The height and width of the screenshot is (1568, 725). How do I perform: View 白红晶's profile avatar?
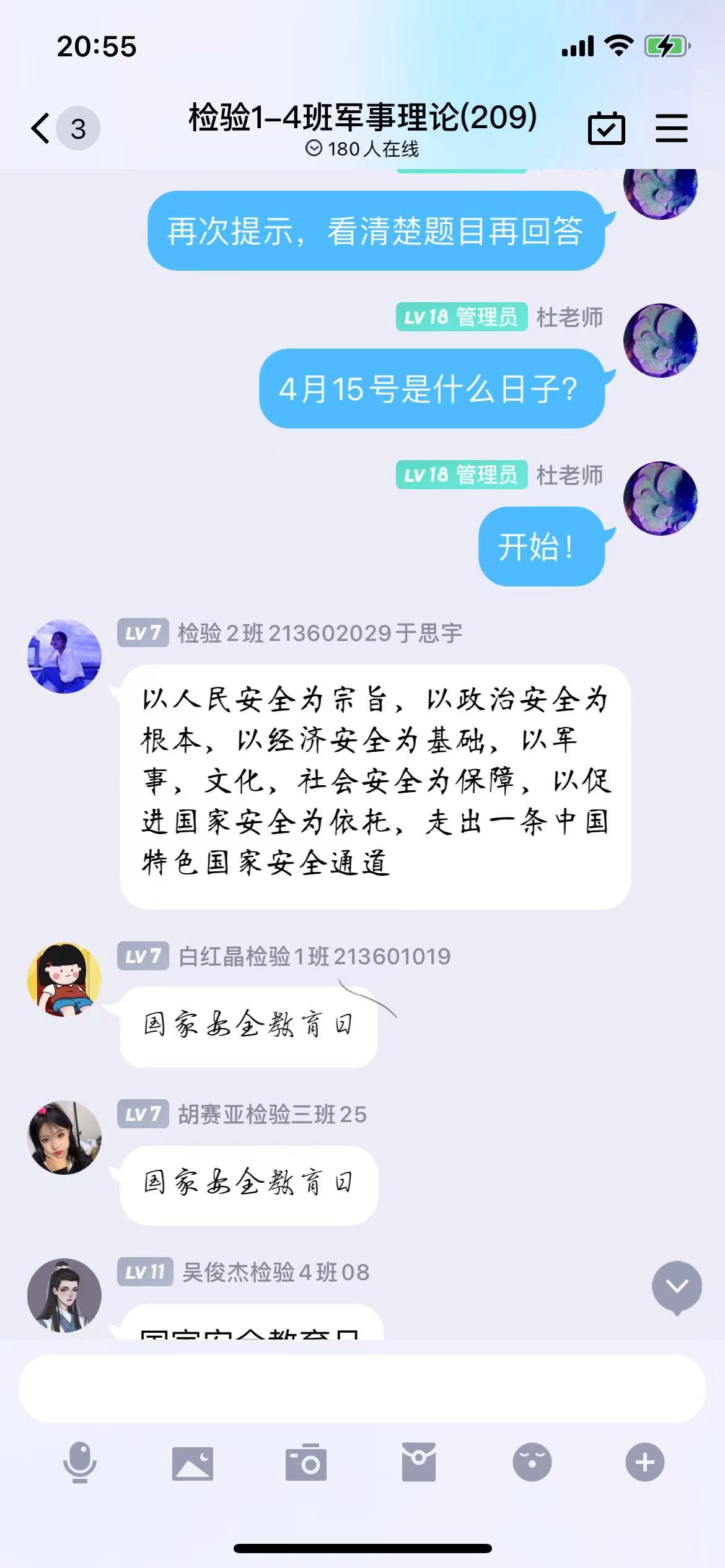click(64, 980)
